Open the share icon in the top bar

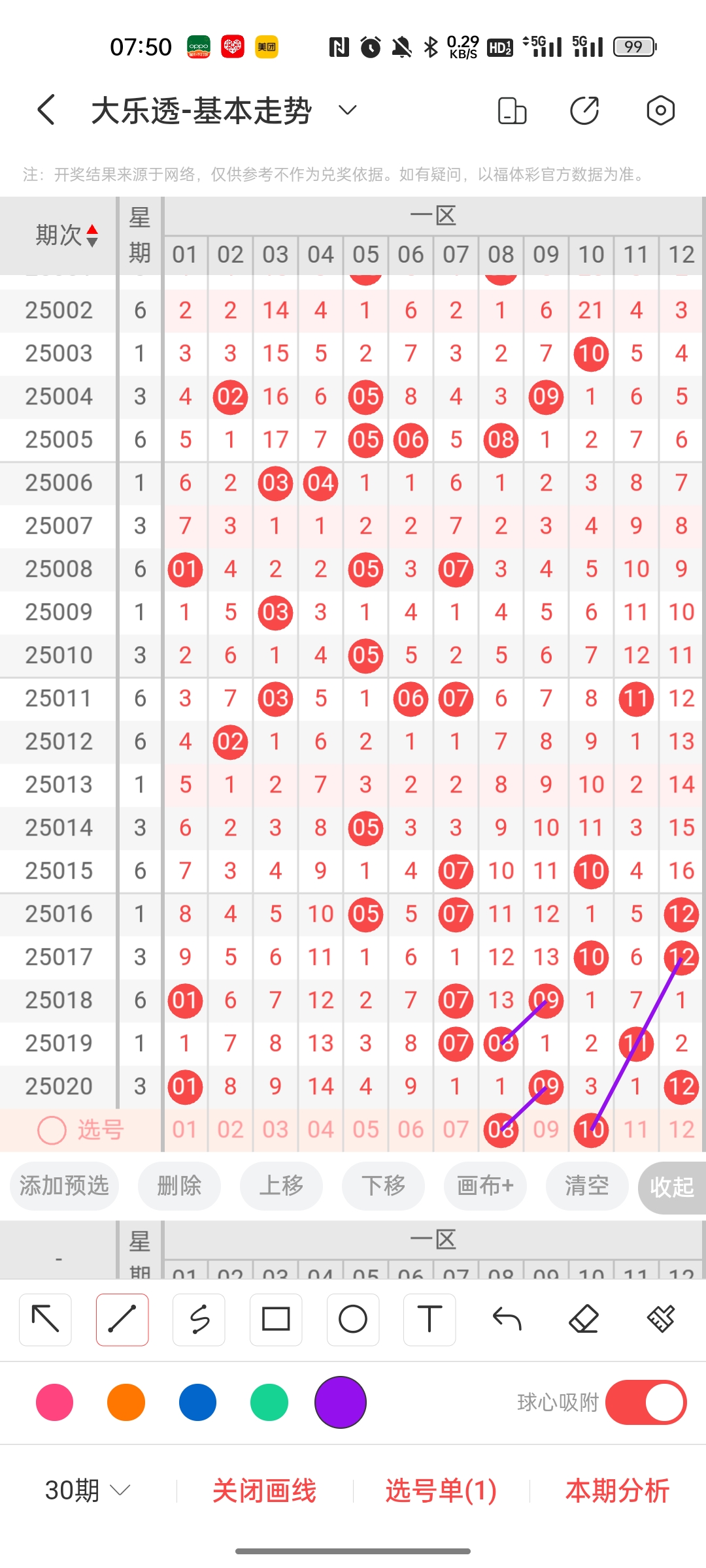[584, 110]
